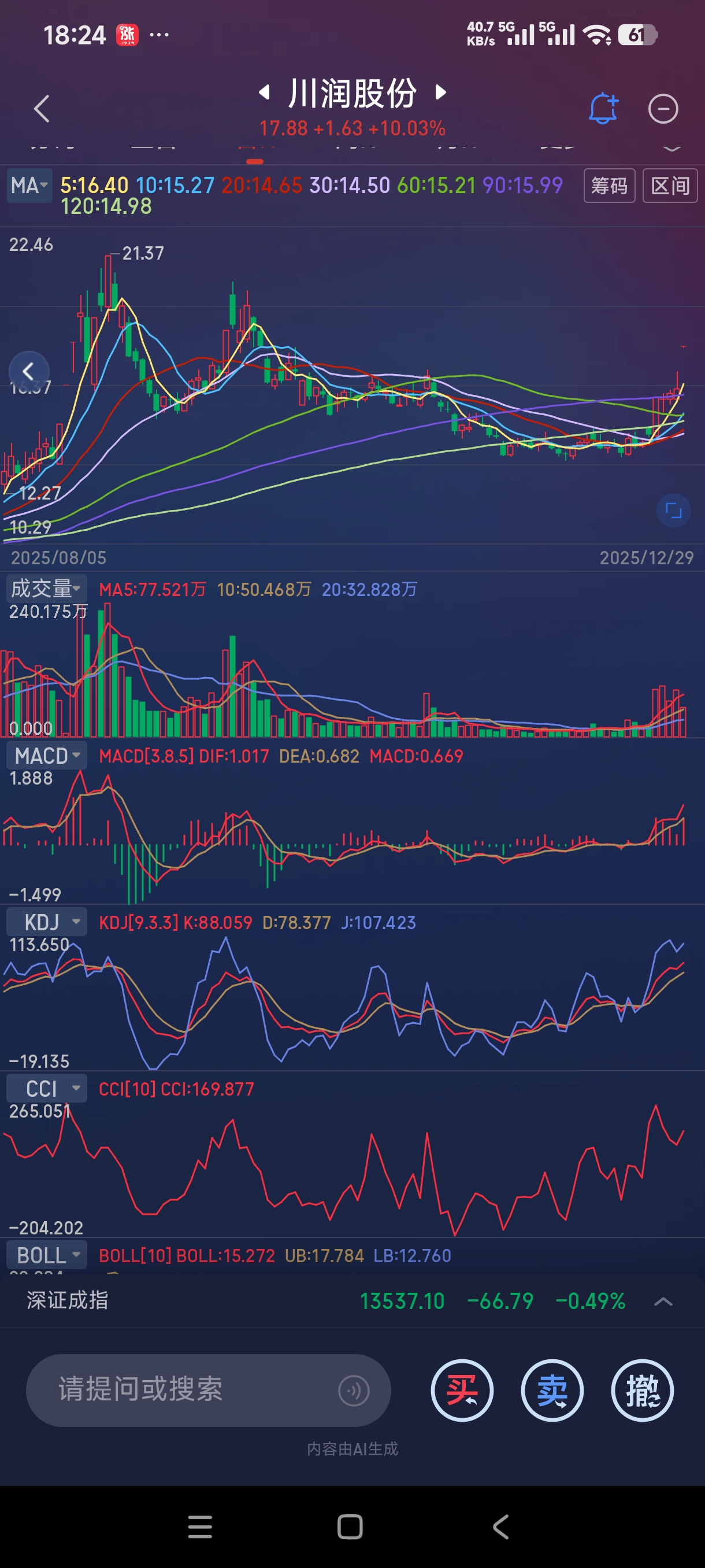Tap the 卖 sell button
705x1568 pixels.
click(x=552, y=1391)
